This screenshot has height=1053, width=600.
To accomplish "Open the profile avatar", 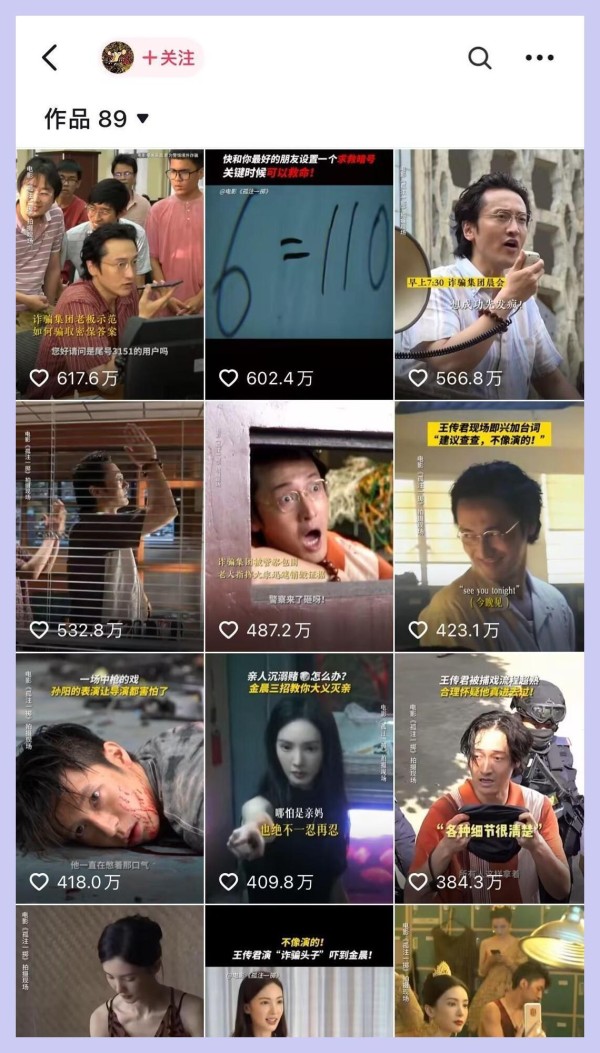I will point(118,58).
